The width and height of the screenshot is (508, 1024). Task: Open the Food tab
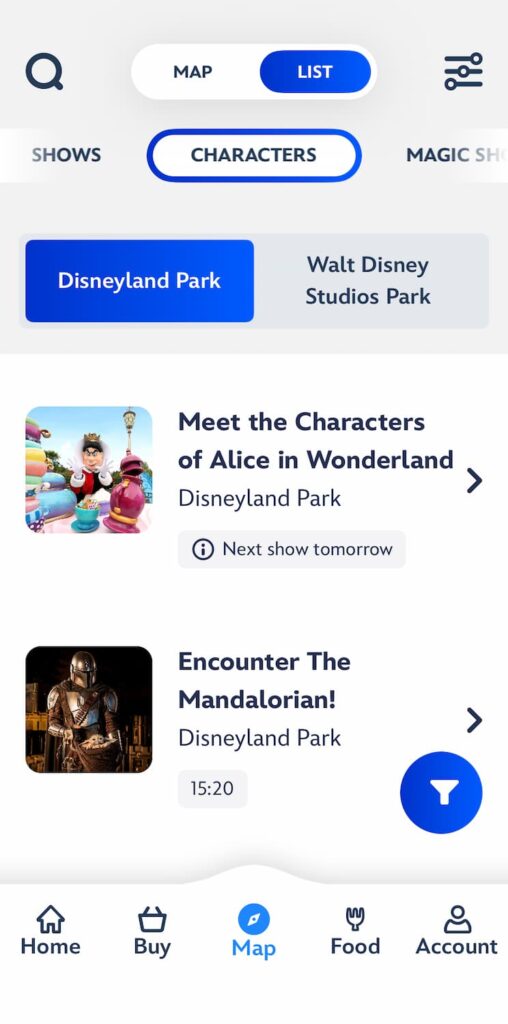tap(355, 931)
